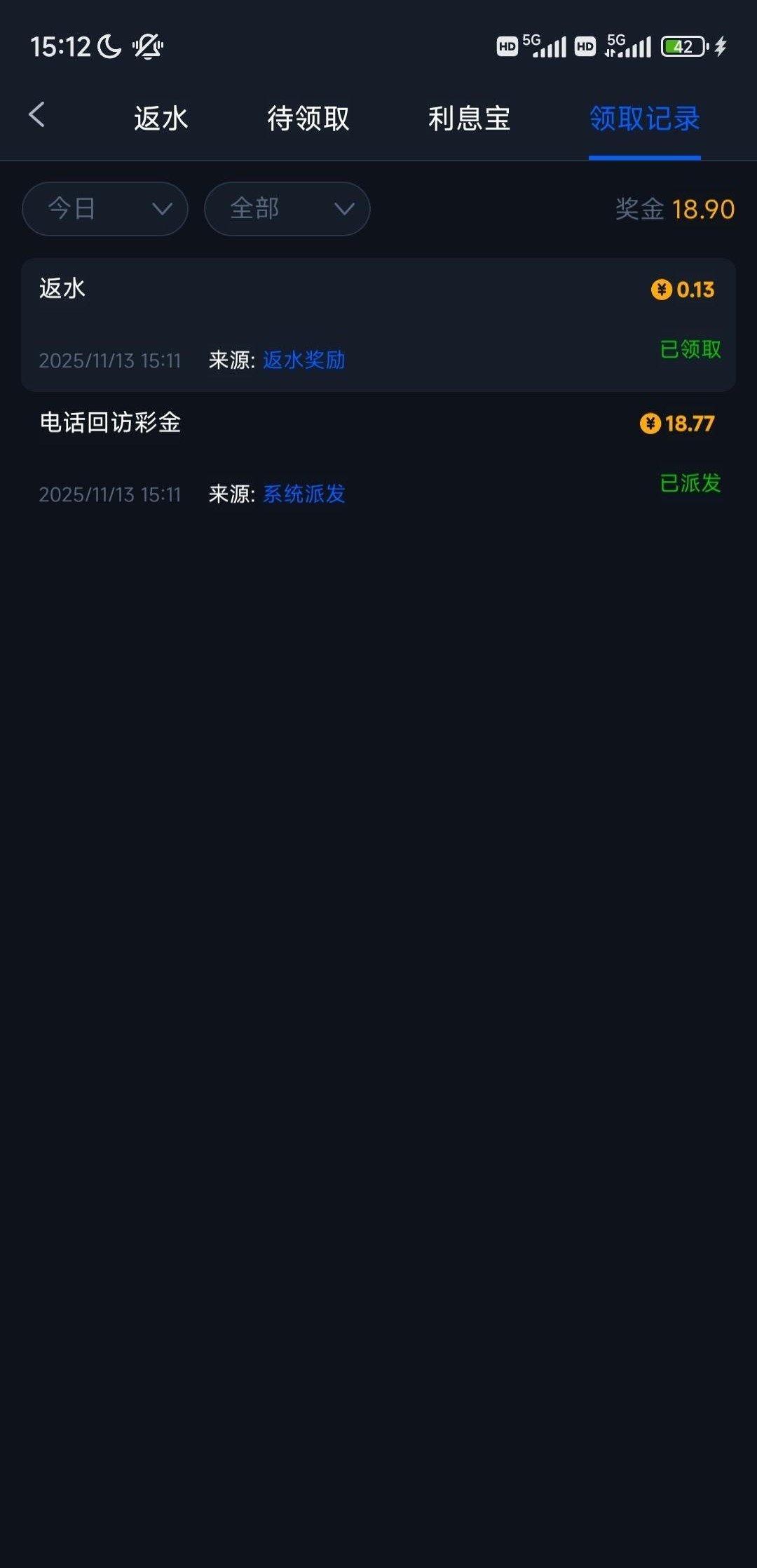Tap the 返水奖励 source link
757x1568 pixels.
click(304, 360)
